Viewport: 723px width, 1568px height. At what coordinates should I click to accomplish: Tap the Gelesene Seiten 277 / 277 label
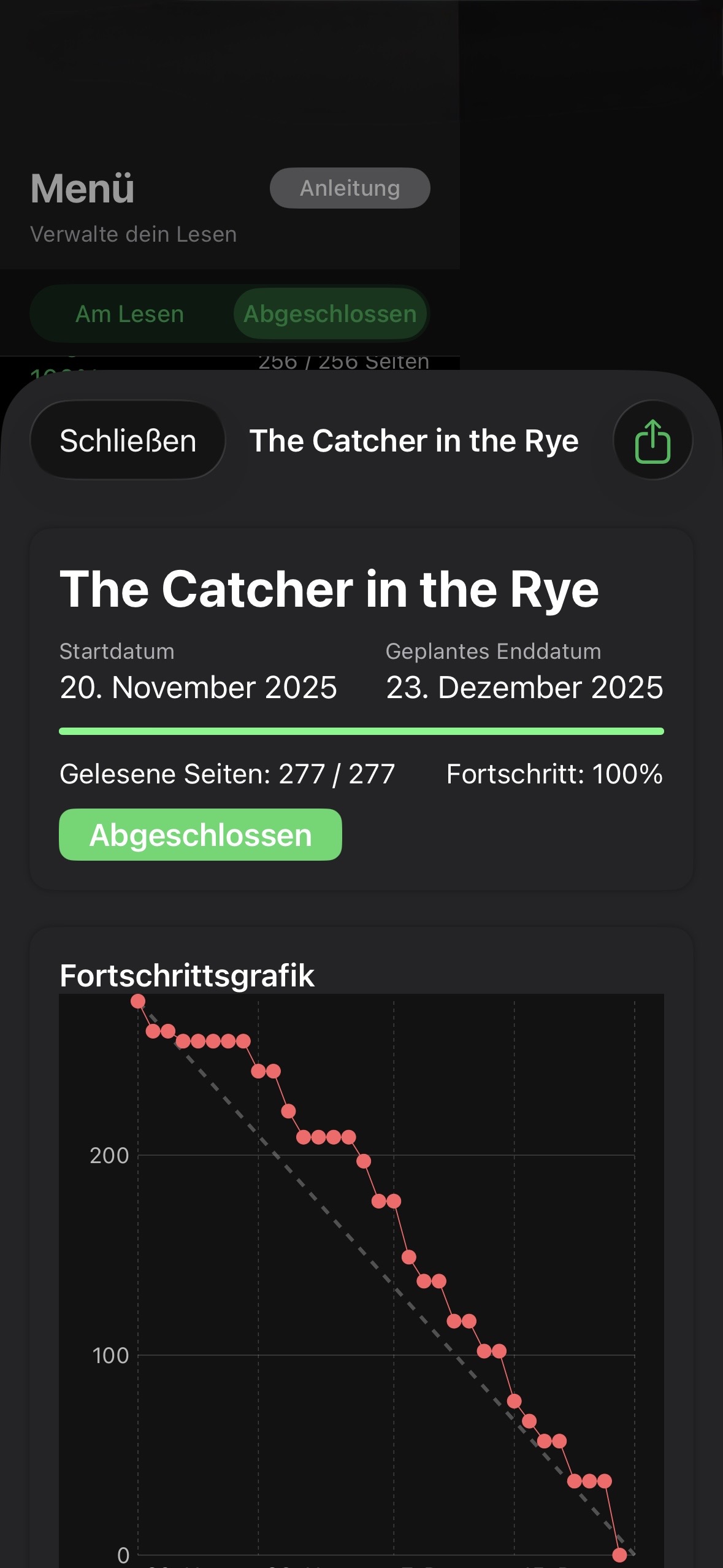coord(226,775)
